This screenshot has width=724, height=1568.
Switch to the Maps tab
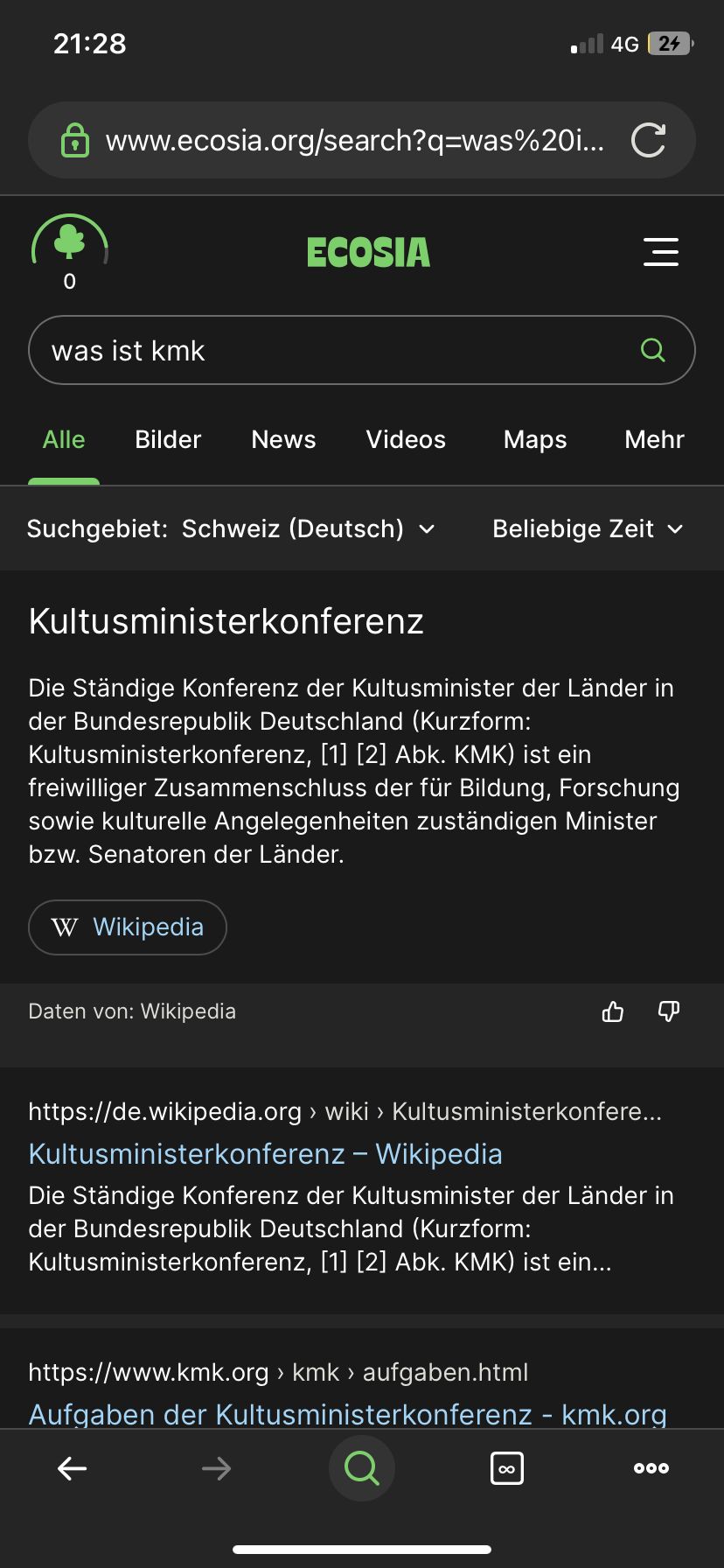pyautogui.click(x=535, y=439)
